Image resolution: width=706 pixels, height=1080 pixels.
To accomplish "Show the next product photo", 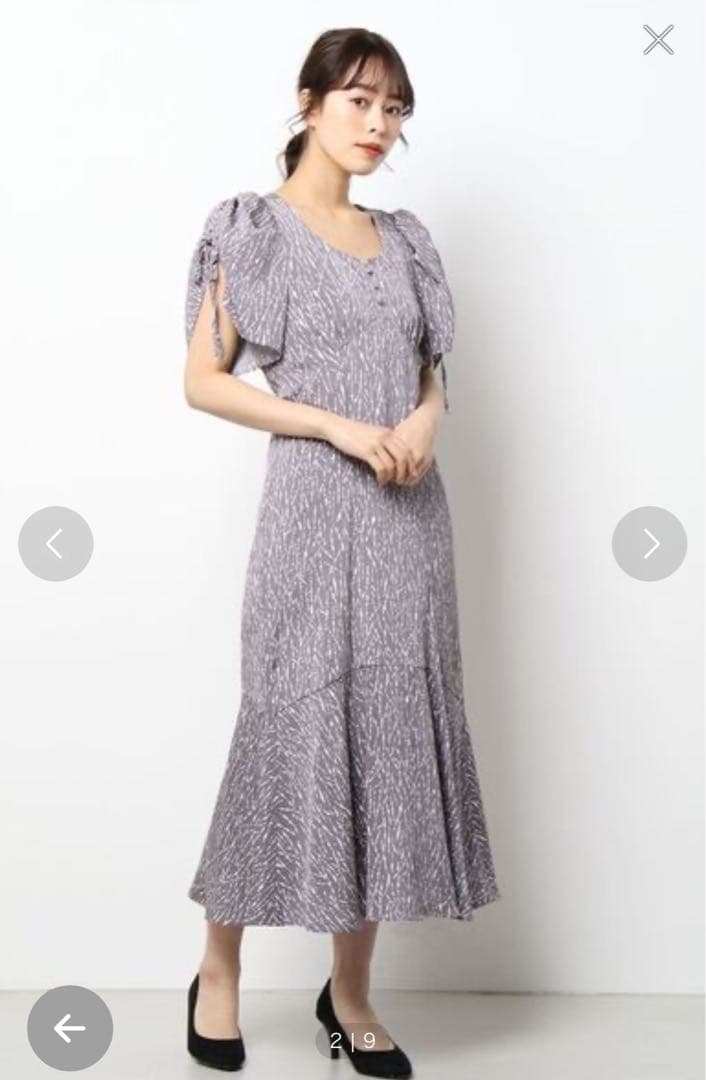I will (x=649, y=544).
